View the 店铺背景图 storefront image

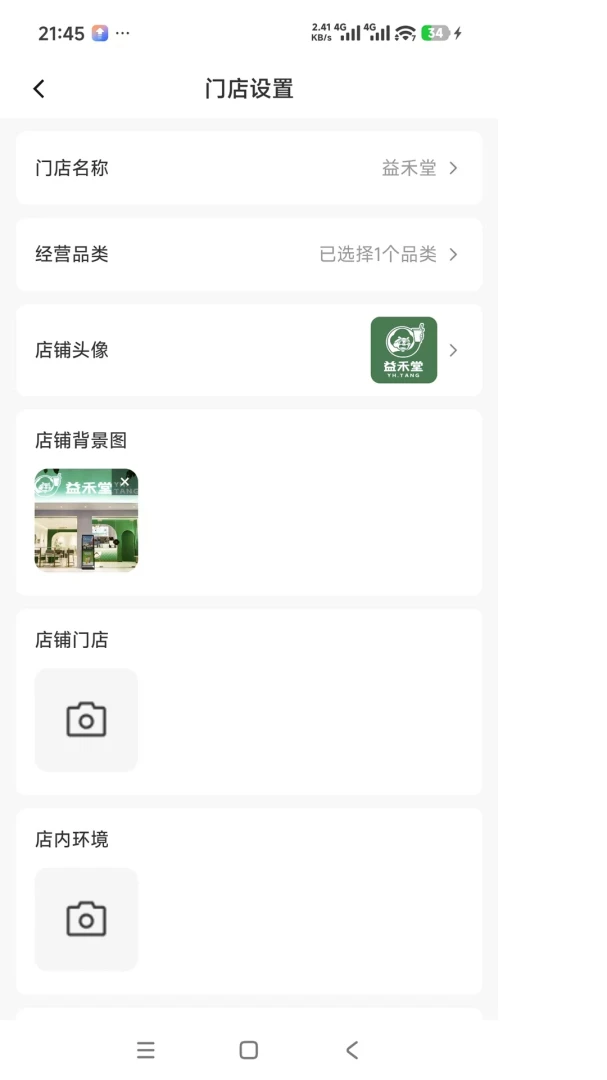pos(86,520)
